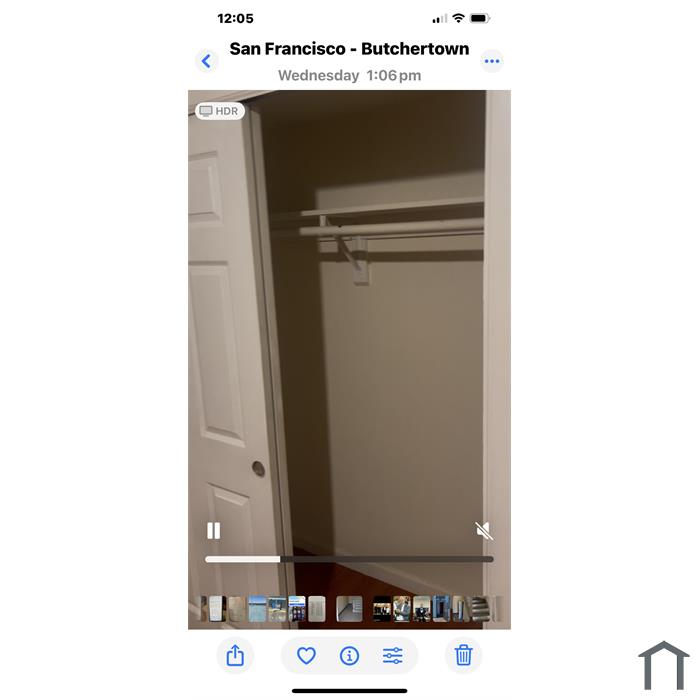Go back to the photo library
Screen dimensions: 700x700
coord(207,61)
